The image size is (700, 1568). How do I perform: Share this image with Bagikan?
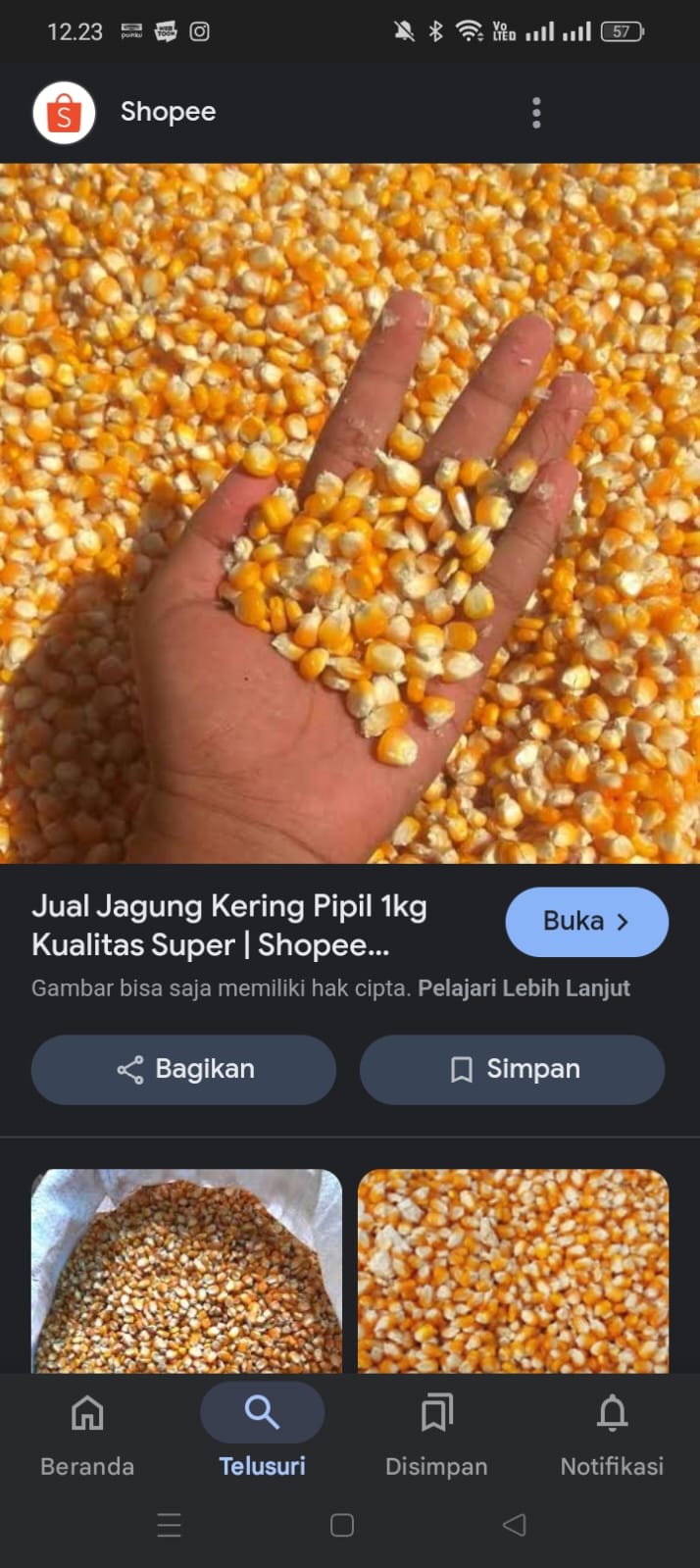pyautogui.click(x=183, y=1069)
